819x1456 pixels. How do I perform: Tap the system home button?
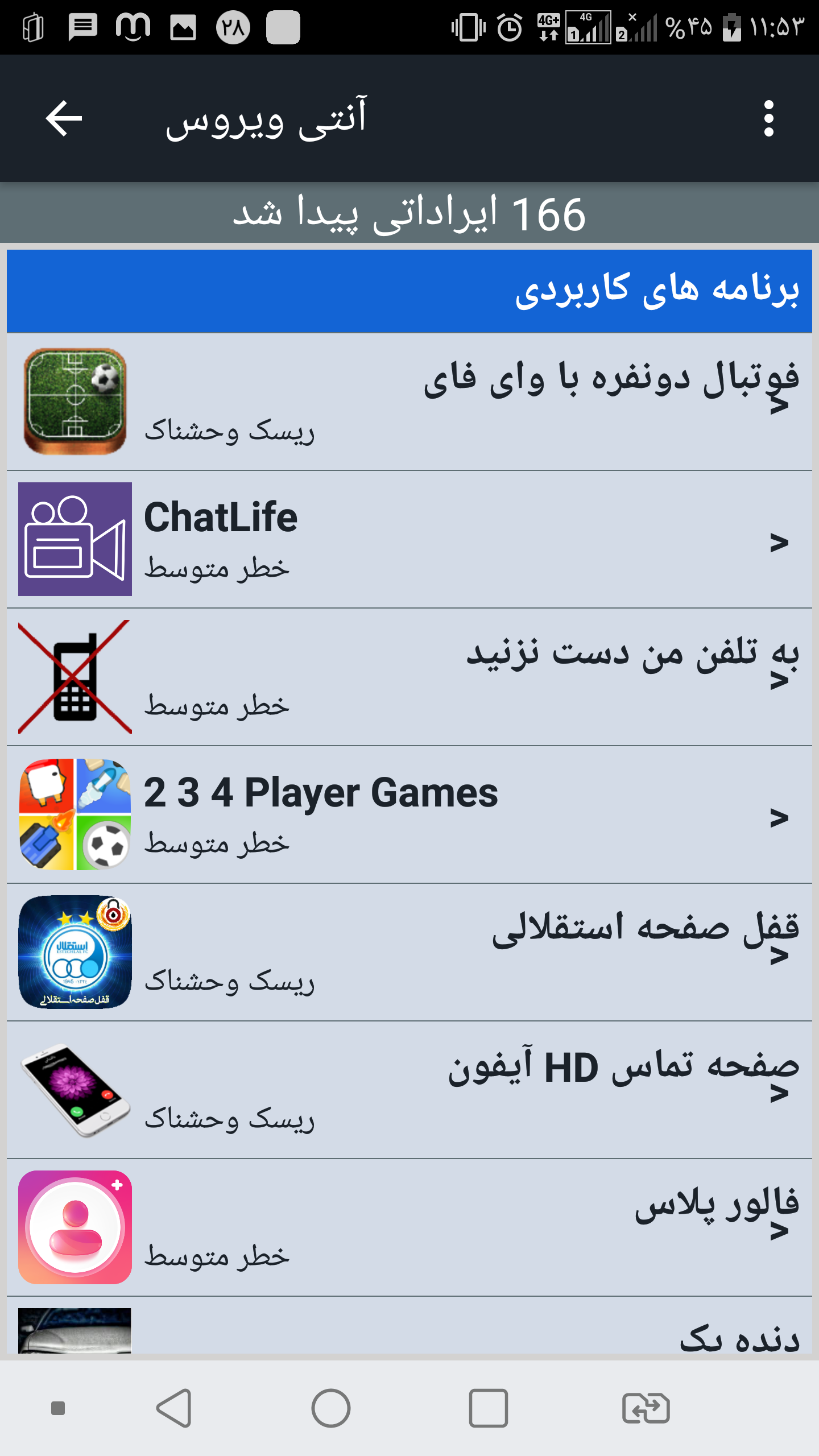[x=330, y=1408]
